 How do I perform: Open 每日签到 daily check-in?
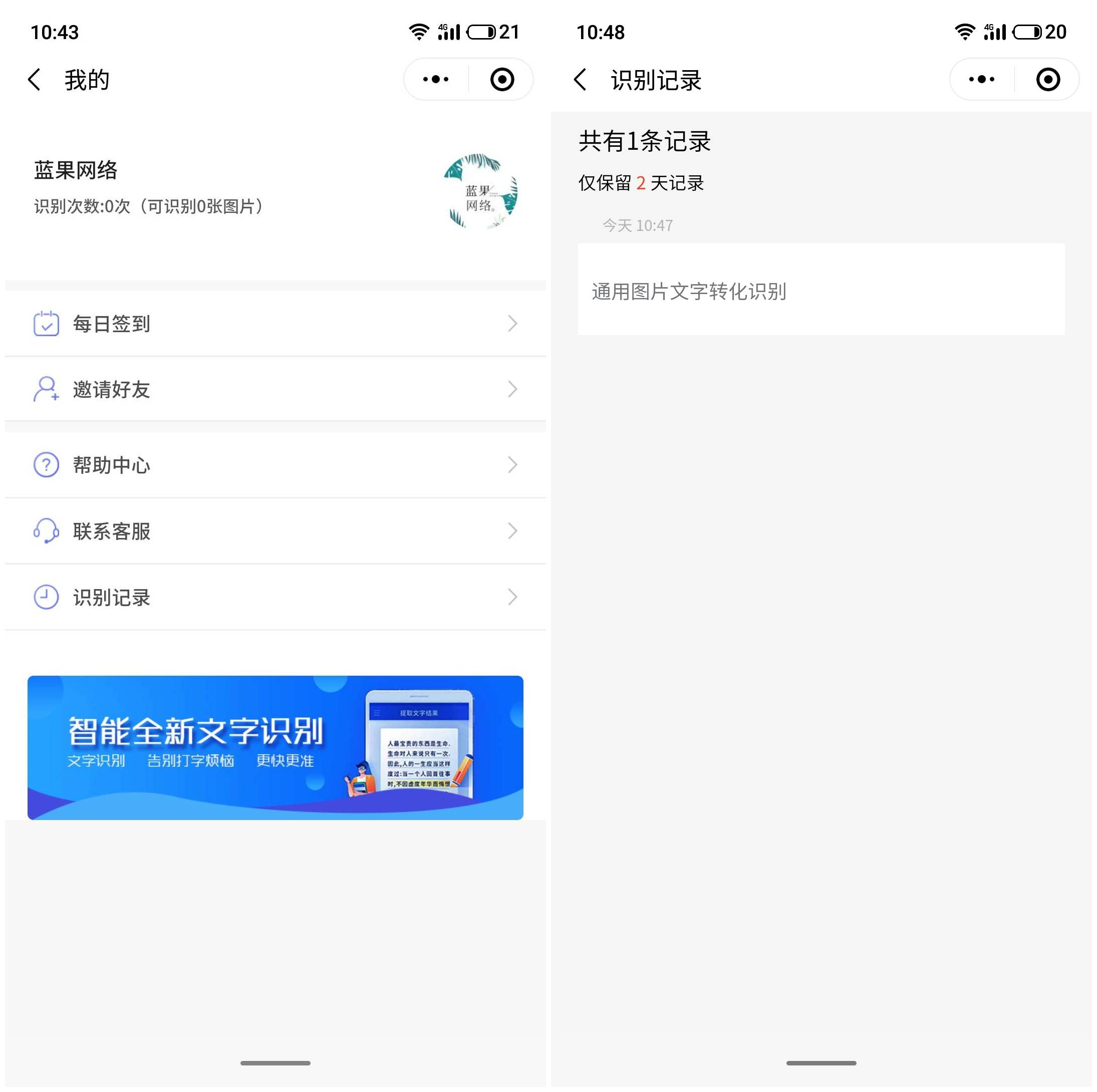pos(275,324)
